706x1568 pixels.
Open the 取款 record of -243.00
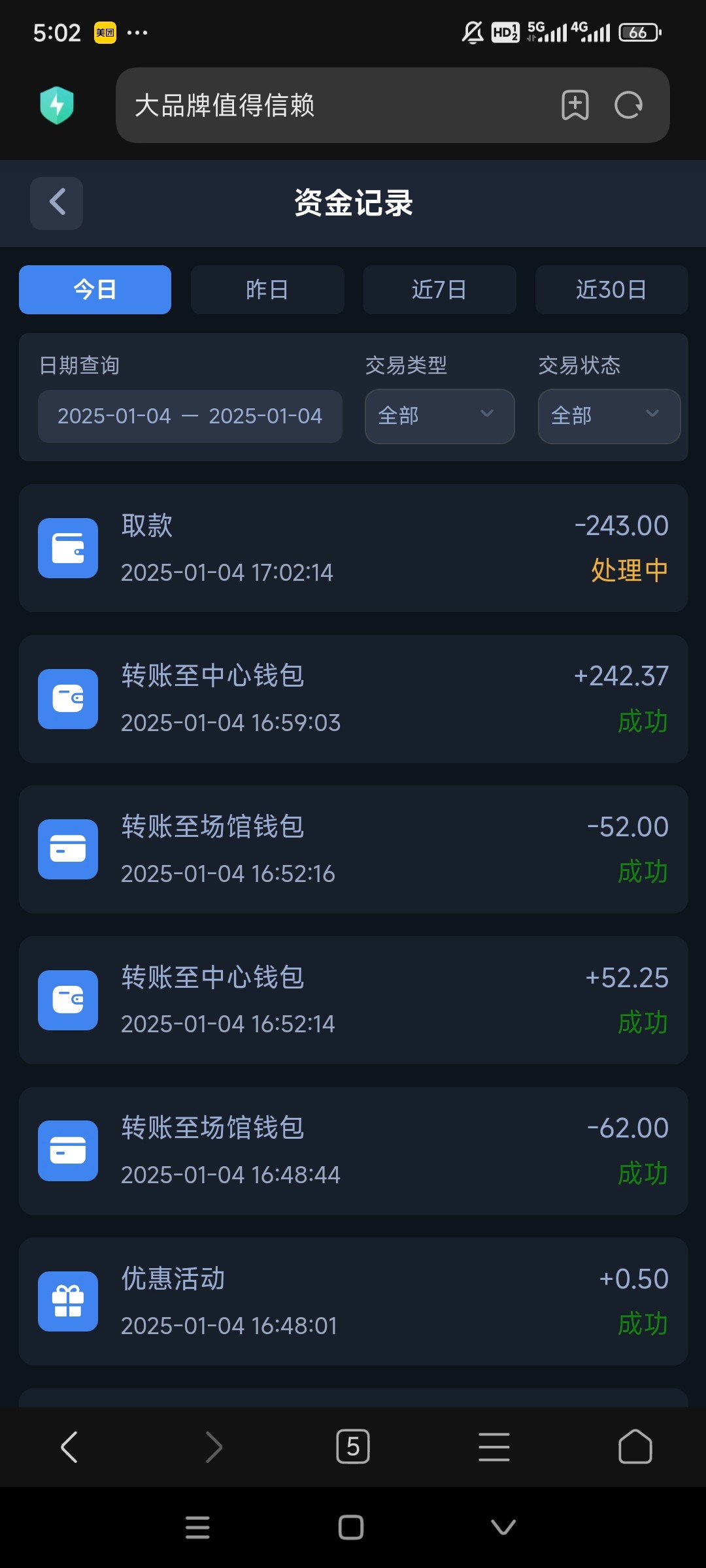point(353,548)
